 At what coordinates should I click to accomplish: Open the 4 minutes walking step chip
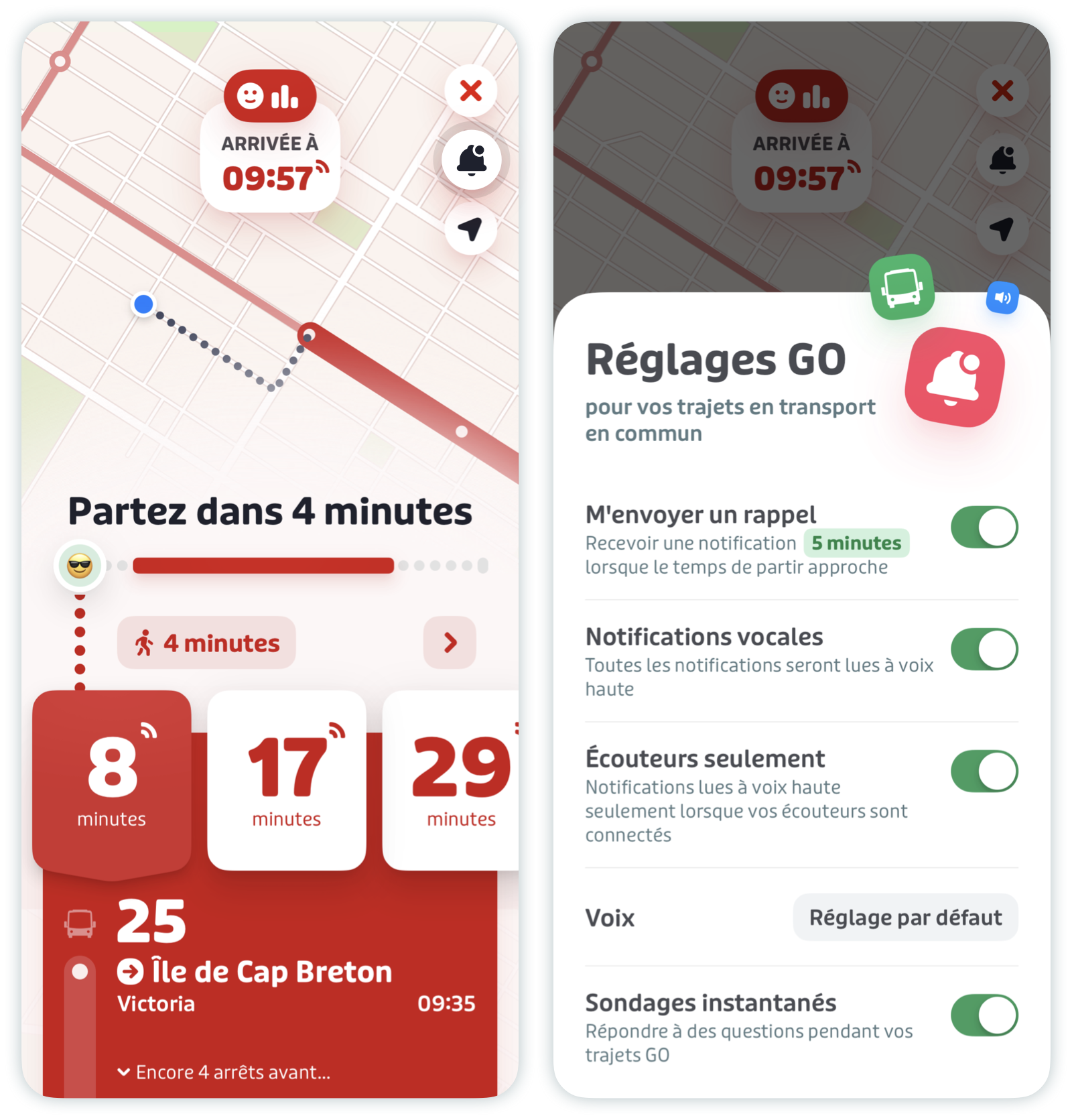(206, 643)
